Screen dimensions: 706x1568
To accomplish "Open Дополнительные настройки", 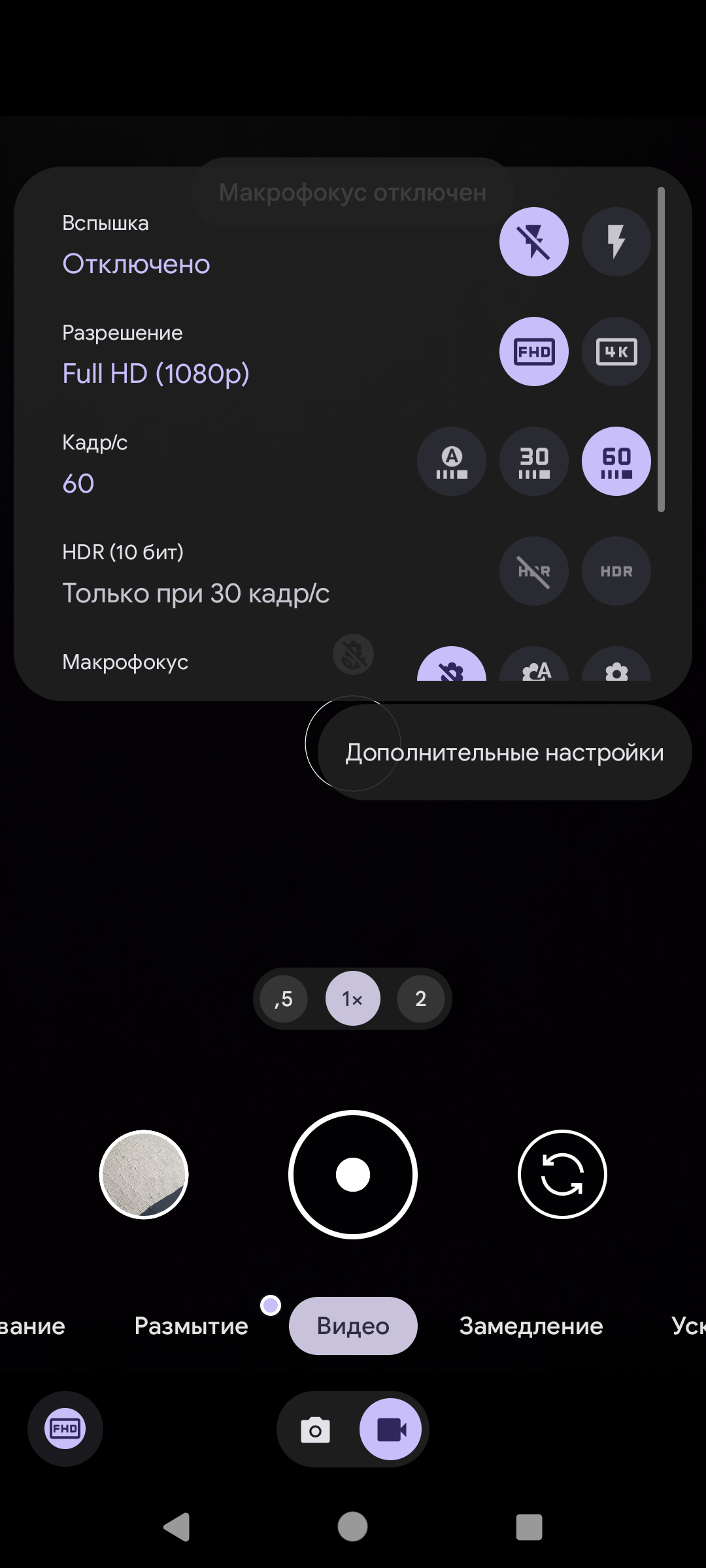I will pos(504,753).
